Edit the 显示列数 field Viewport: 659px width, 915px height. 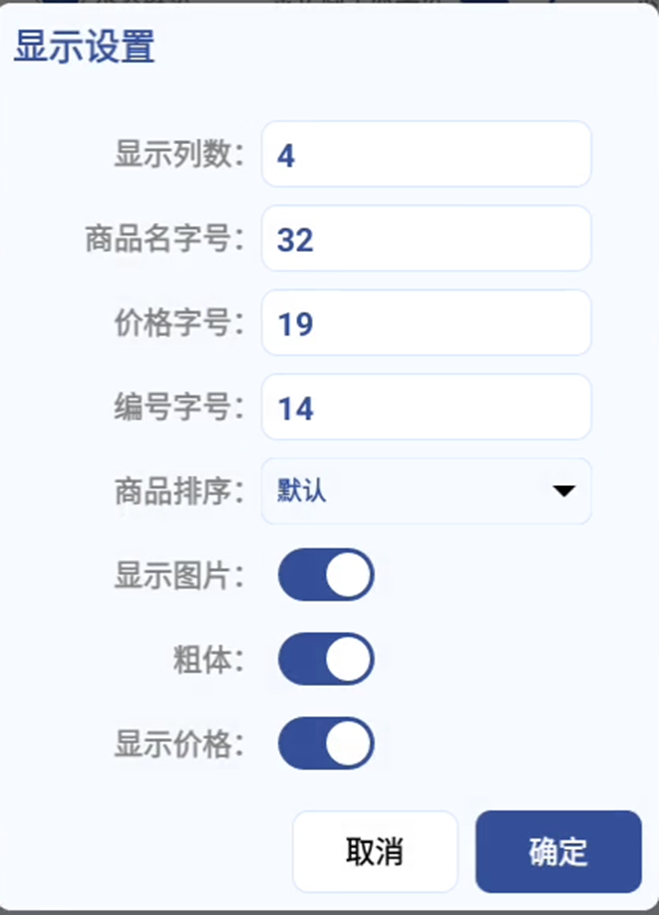pyautogui.click(x=426, y=155)
